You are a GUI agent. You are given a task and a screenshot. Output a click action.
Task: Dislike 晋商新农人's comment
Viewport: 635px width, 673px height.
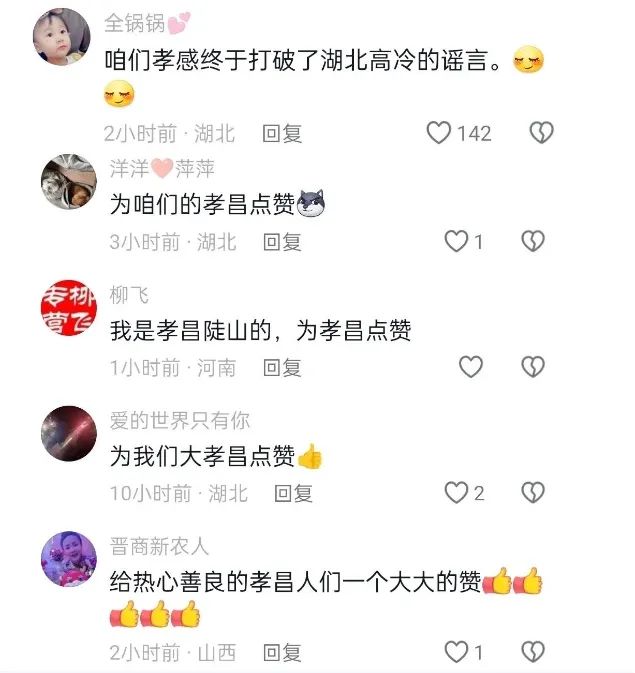point(534,652)
